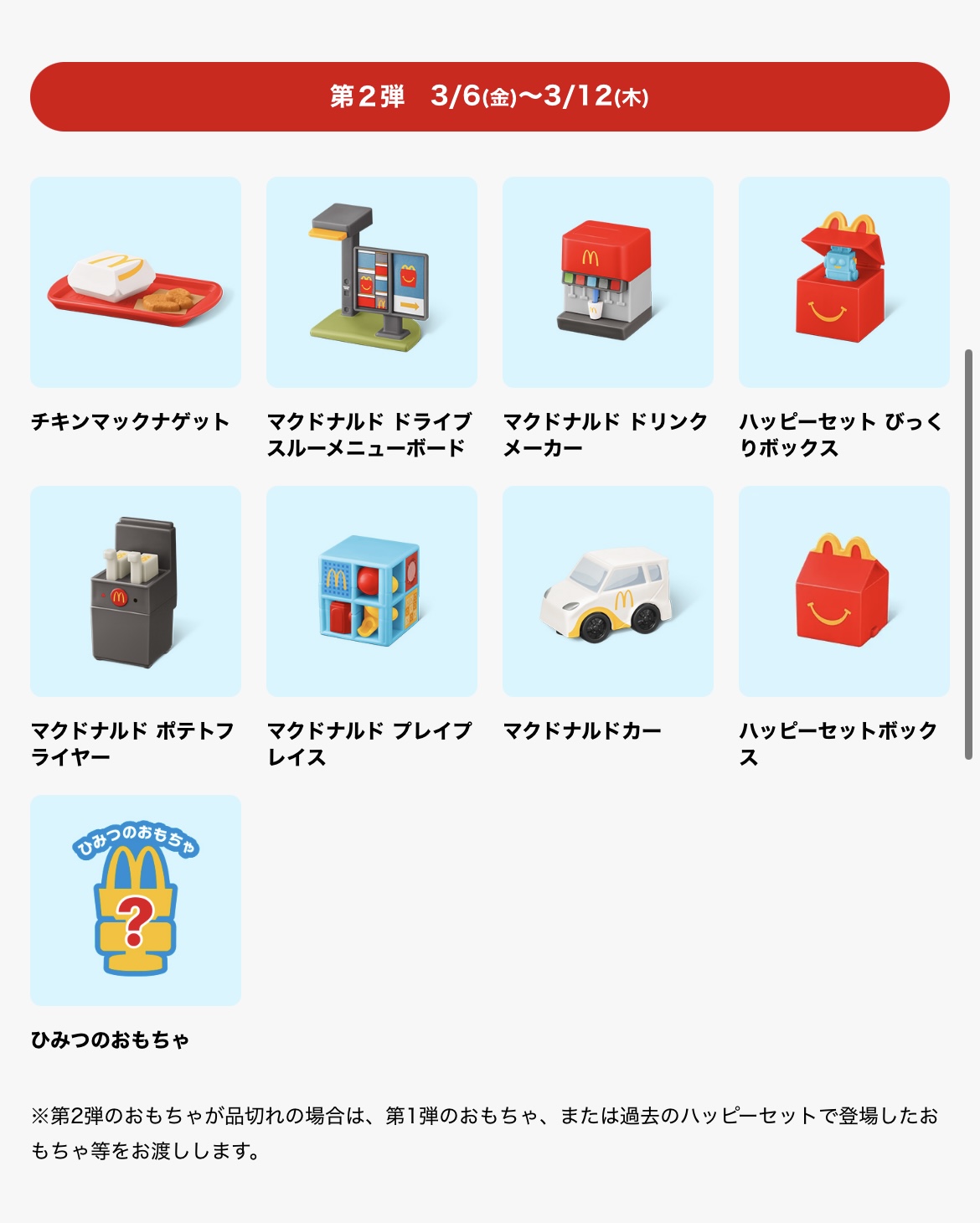Select the ハッピーセットボックス toy tile

pyautogui.click(x=844, y=591)
